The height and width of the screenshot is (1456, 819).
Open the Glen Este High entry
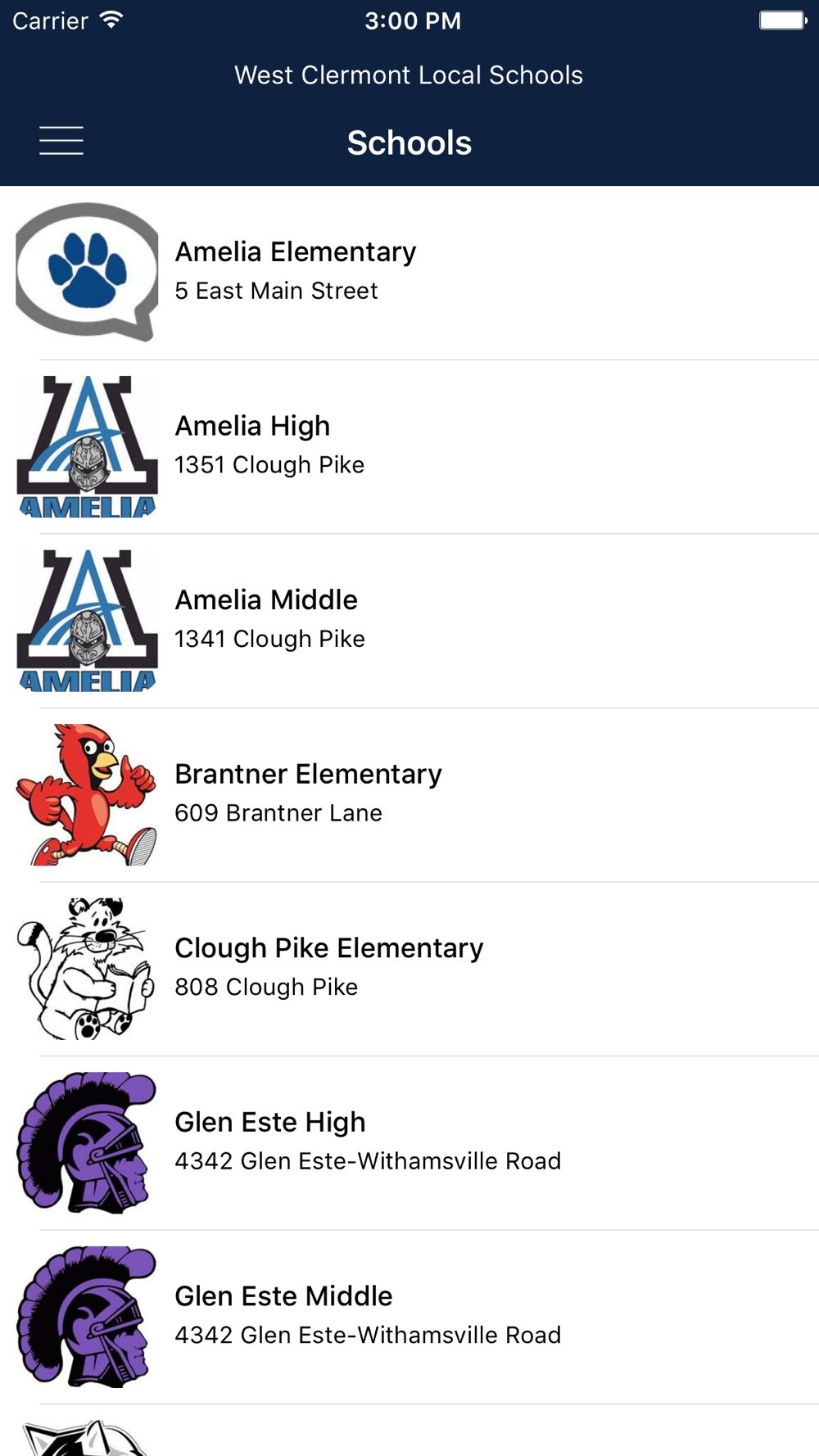click(x=409, y=1143)
